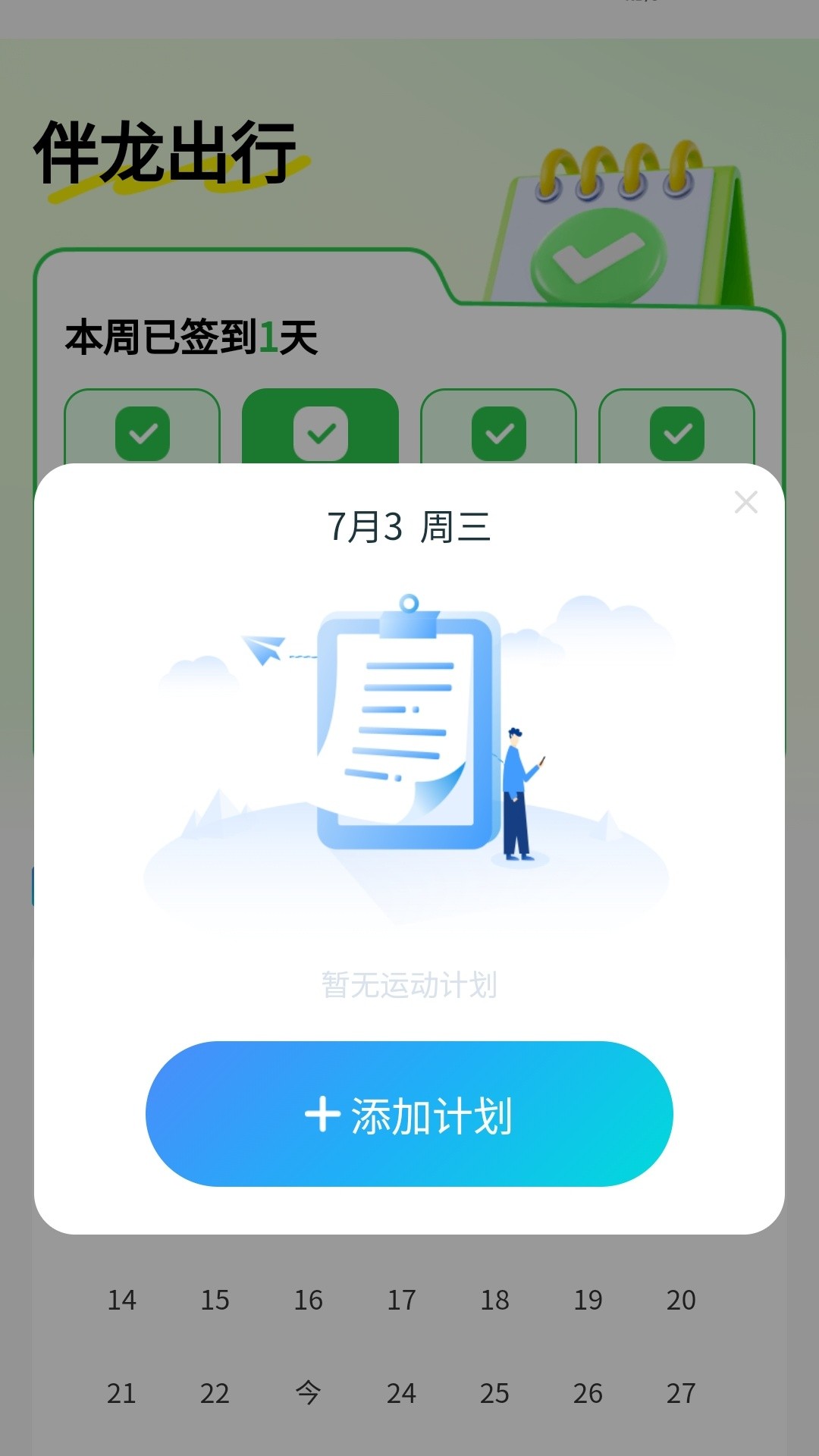This screenshot has height=1456, width=819.
Task: Tap 今 on the bottom calendar
Action: (x=308, y=1393)
